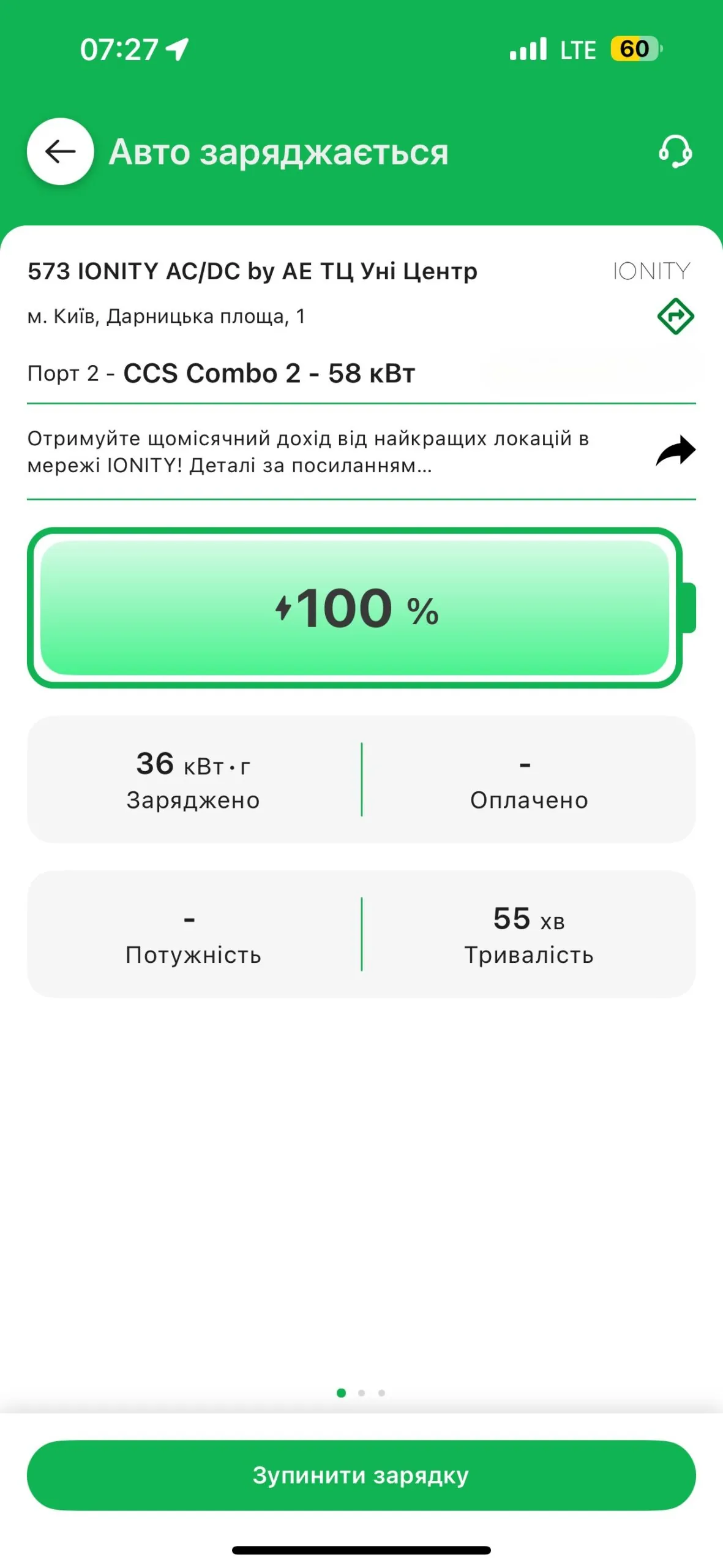The width and height of the screenshot is (723, 1568).
Task: Stop charging with Зупинити зарядку button
Action: [361, 1475]
